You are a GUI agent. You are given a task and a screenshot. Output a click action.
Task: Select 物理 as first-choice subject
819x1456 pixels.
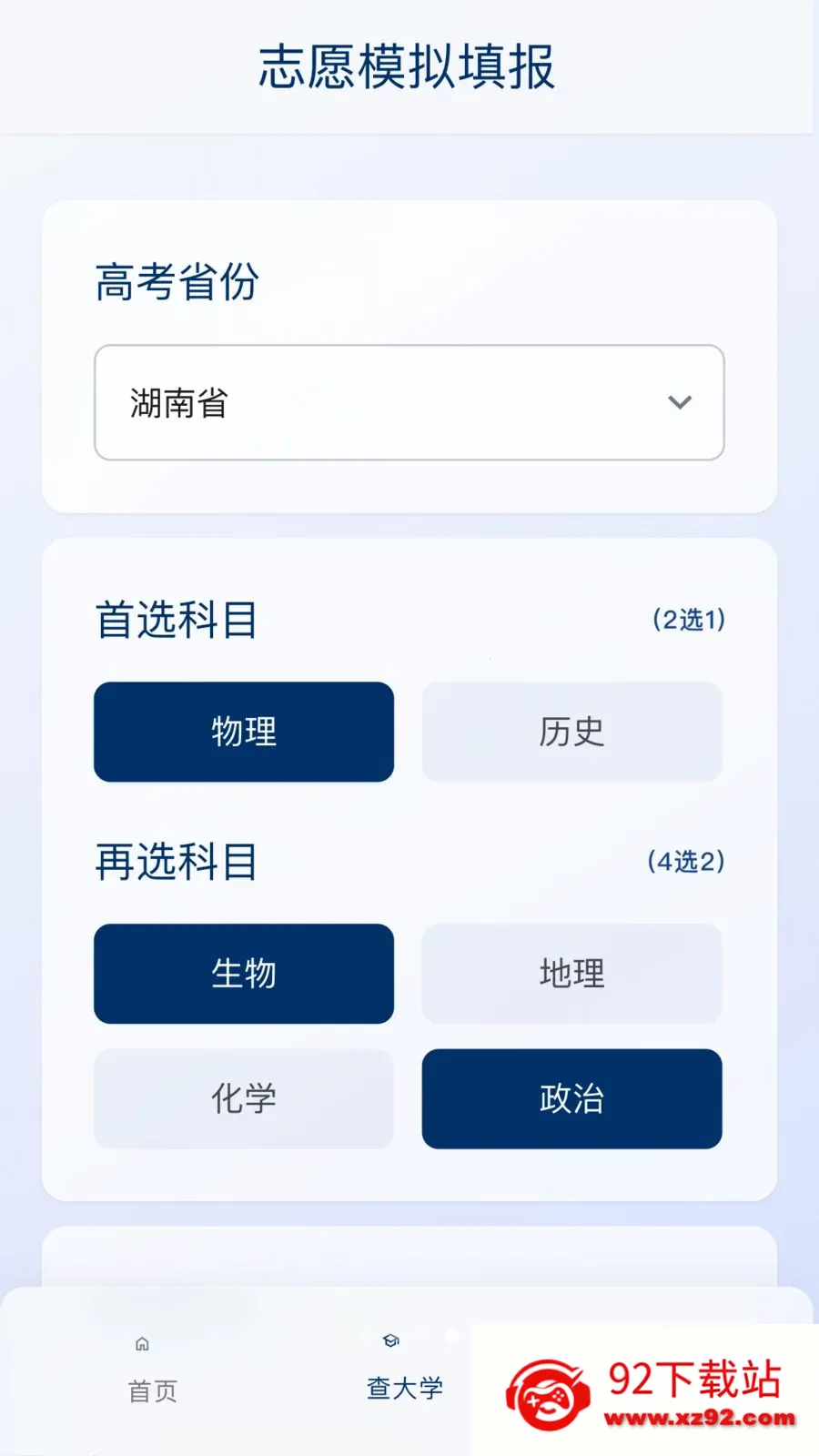pos(244,732)
